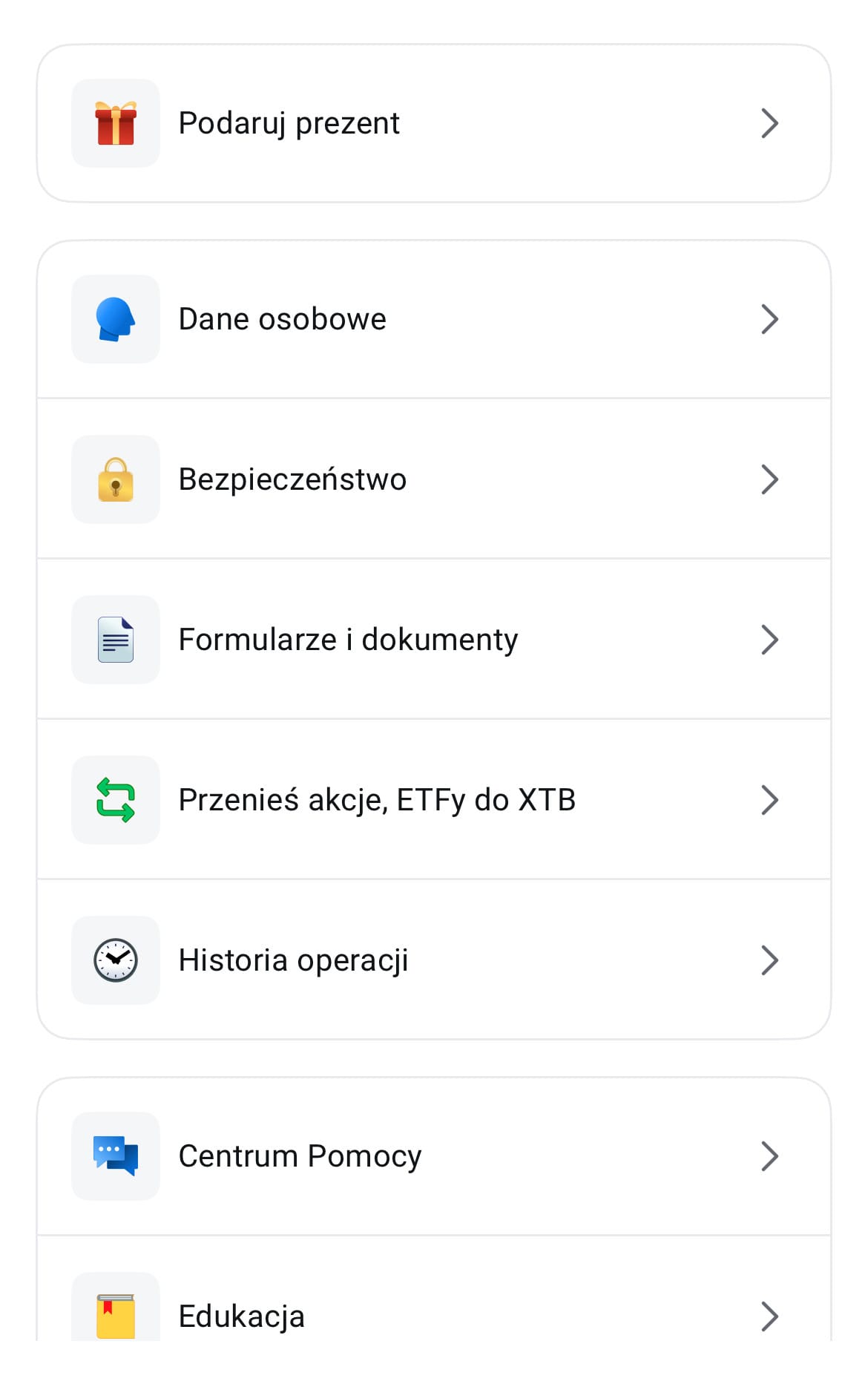This screenshot has height=1387, width=868.
Task: Select Przenieś akcje, ETFy do XTB
Action: [x=434, y=800]
